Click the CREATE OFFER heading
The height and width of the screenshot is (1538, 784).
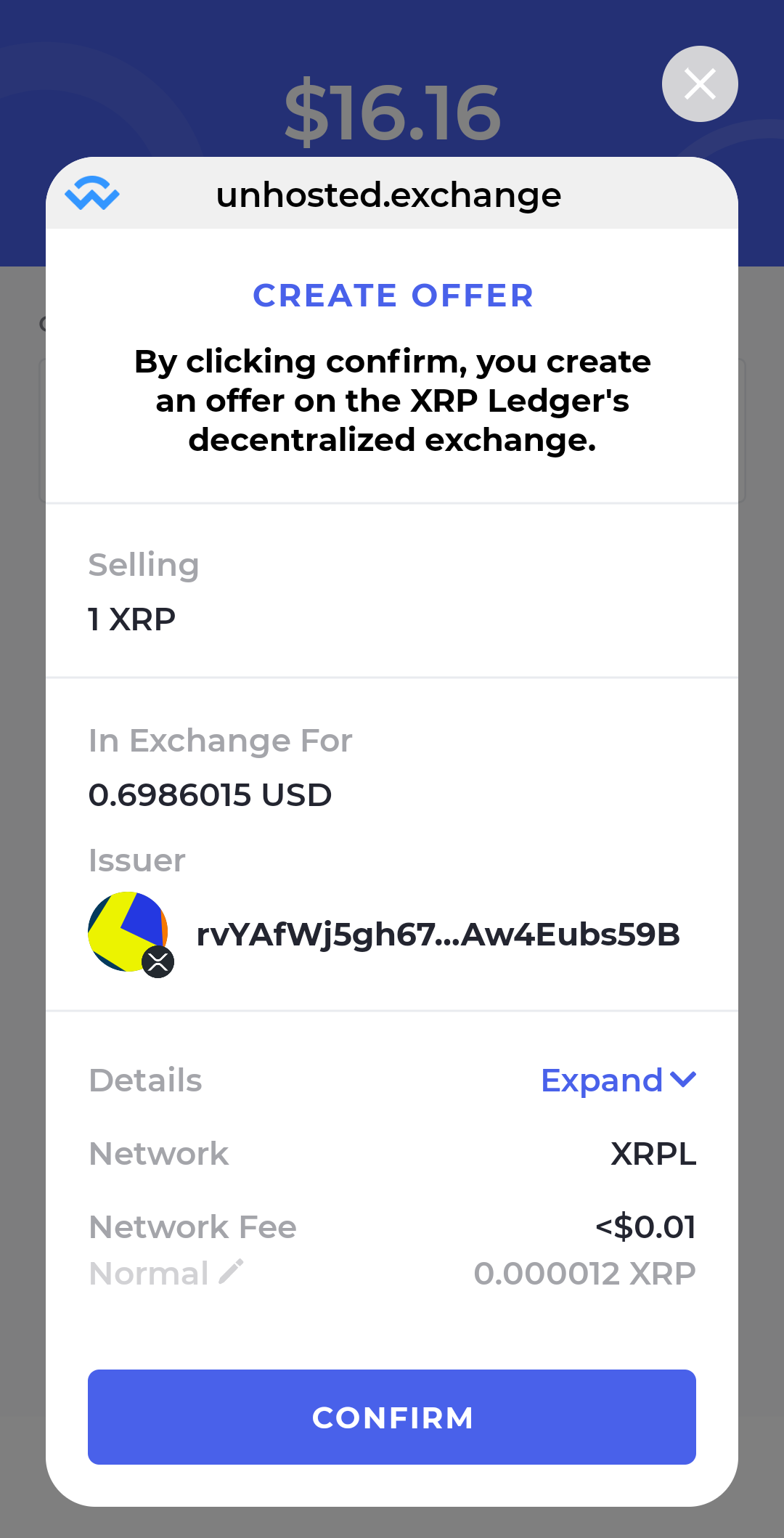(x=392, y=295)
